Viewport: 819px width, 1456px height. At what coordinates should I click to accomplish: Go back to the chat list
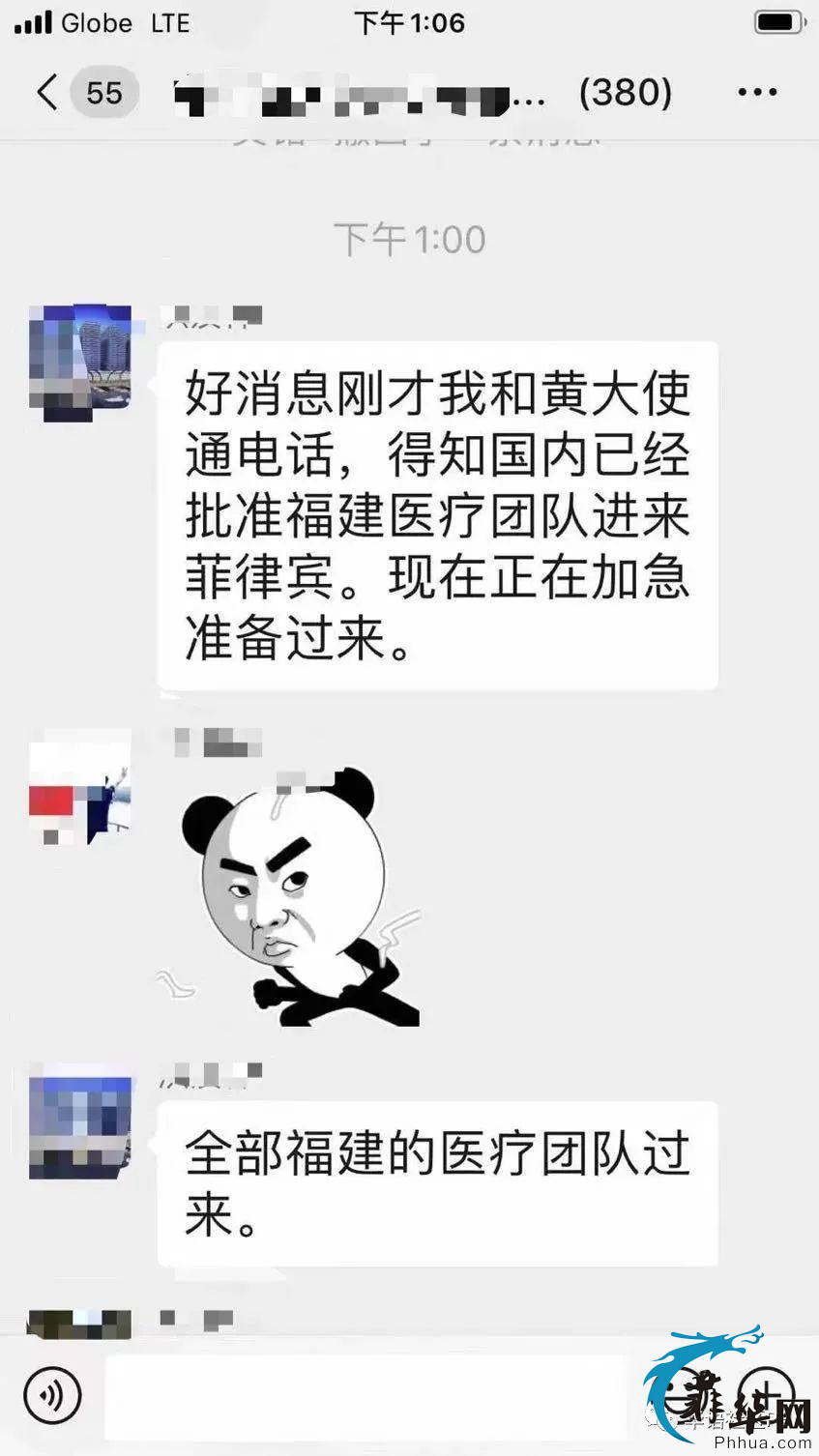(x=48, y=93)
